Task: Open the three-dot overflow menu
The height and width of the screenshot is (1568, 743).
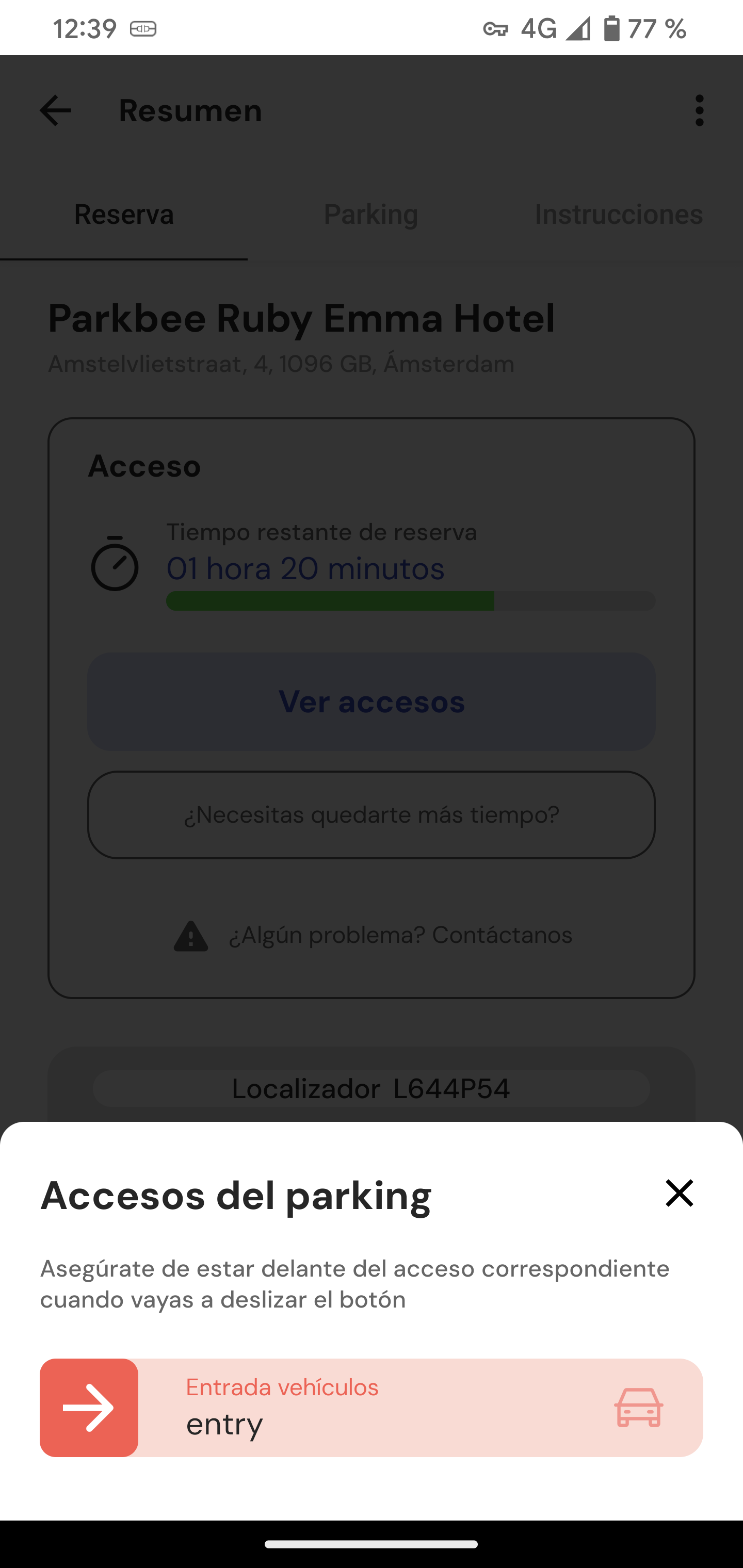Action: pos(699,110)
